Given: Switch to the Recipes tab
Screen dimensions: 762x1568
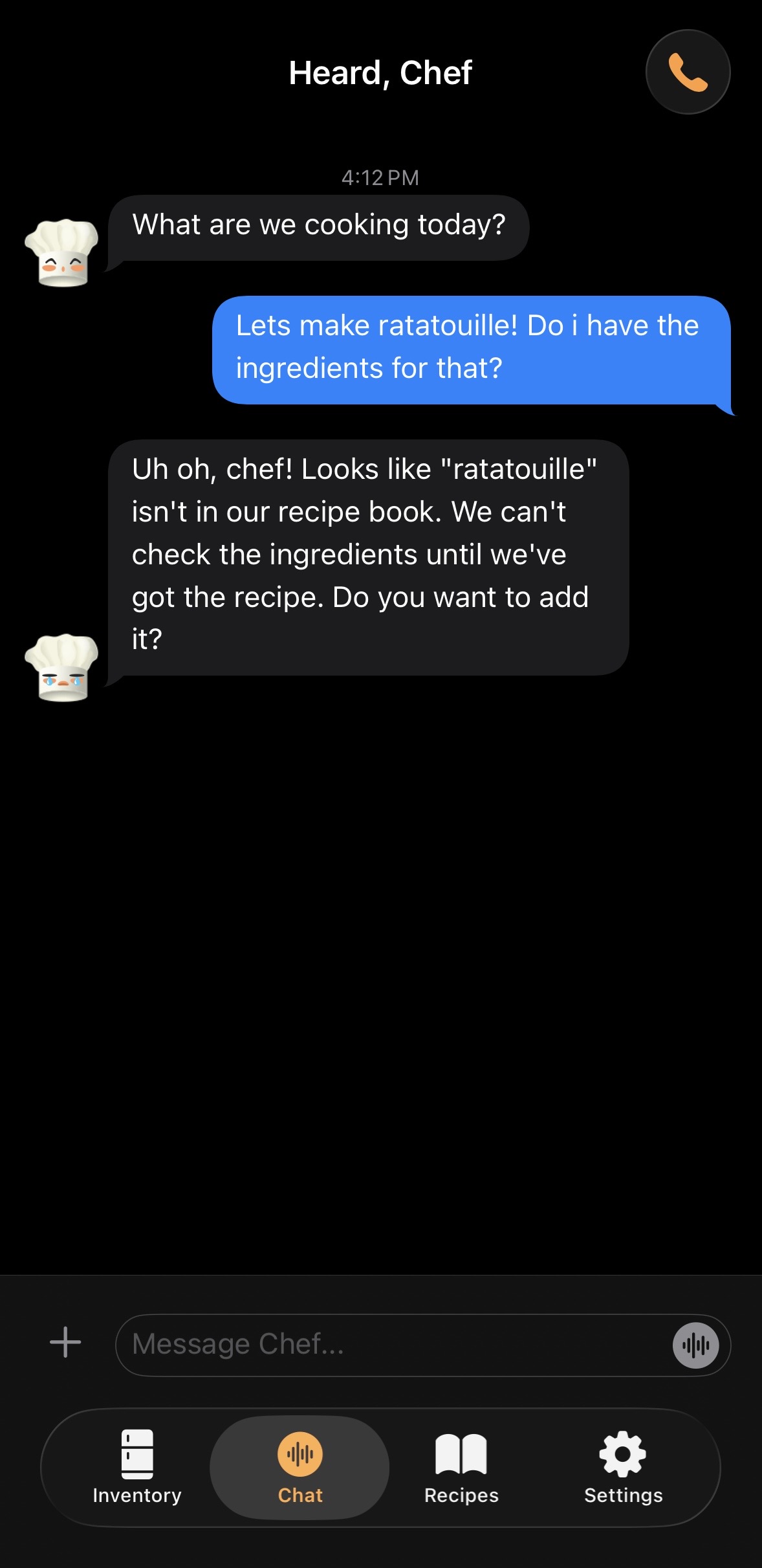Looking at the screenshot, I should (x=461, y=1467).
